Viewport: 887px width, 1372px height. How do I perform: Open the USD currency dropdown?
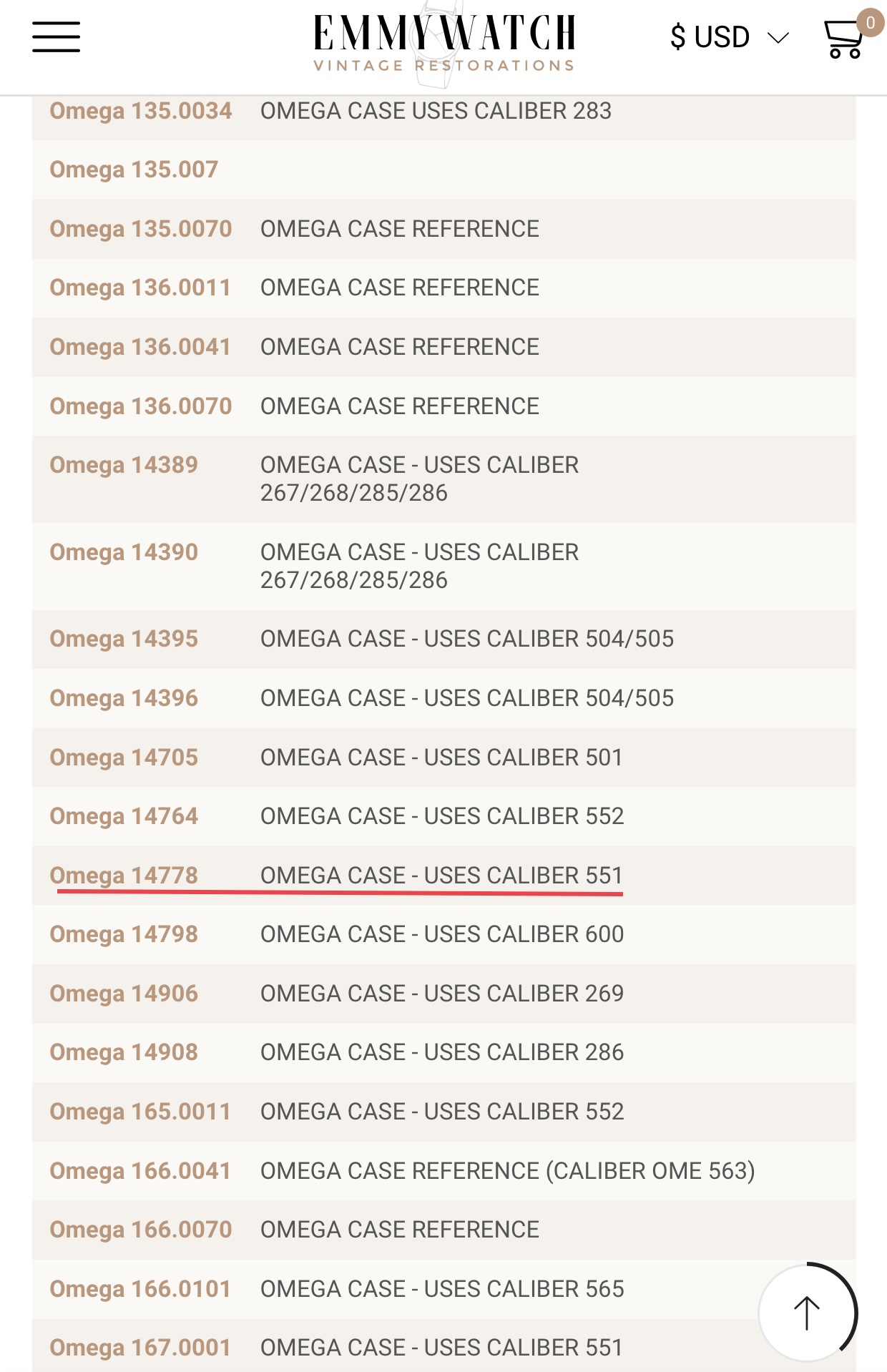[728, 37]
